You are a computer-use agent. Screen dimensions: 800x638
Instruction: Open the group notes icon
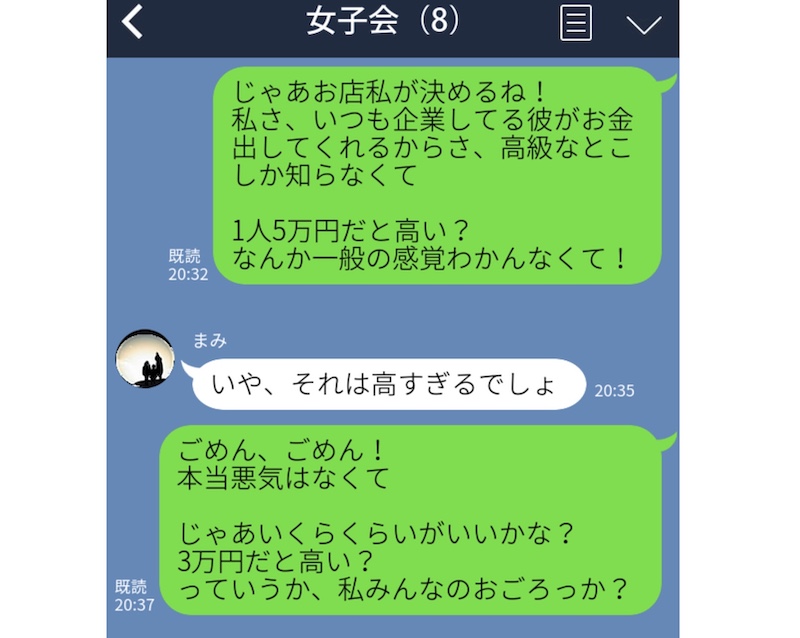576,23
